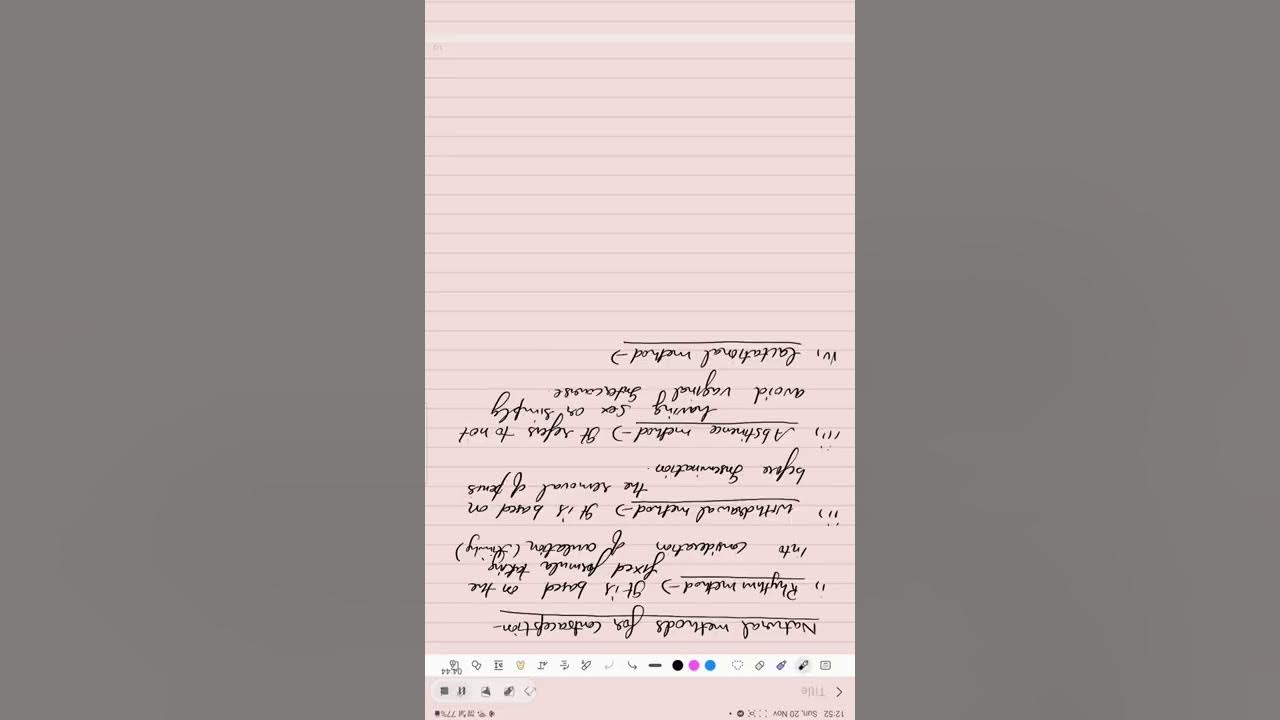
Task: Activate the lasso selection tool
Action: tap(737, 665)
